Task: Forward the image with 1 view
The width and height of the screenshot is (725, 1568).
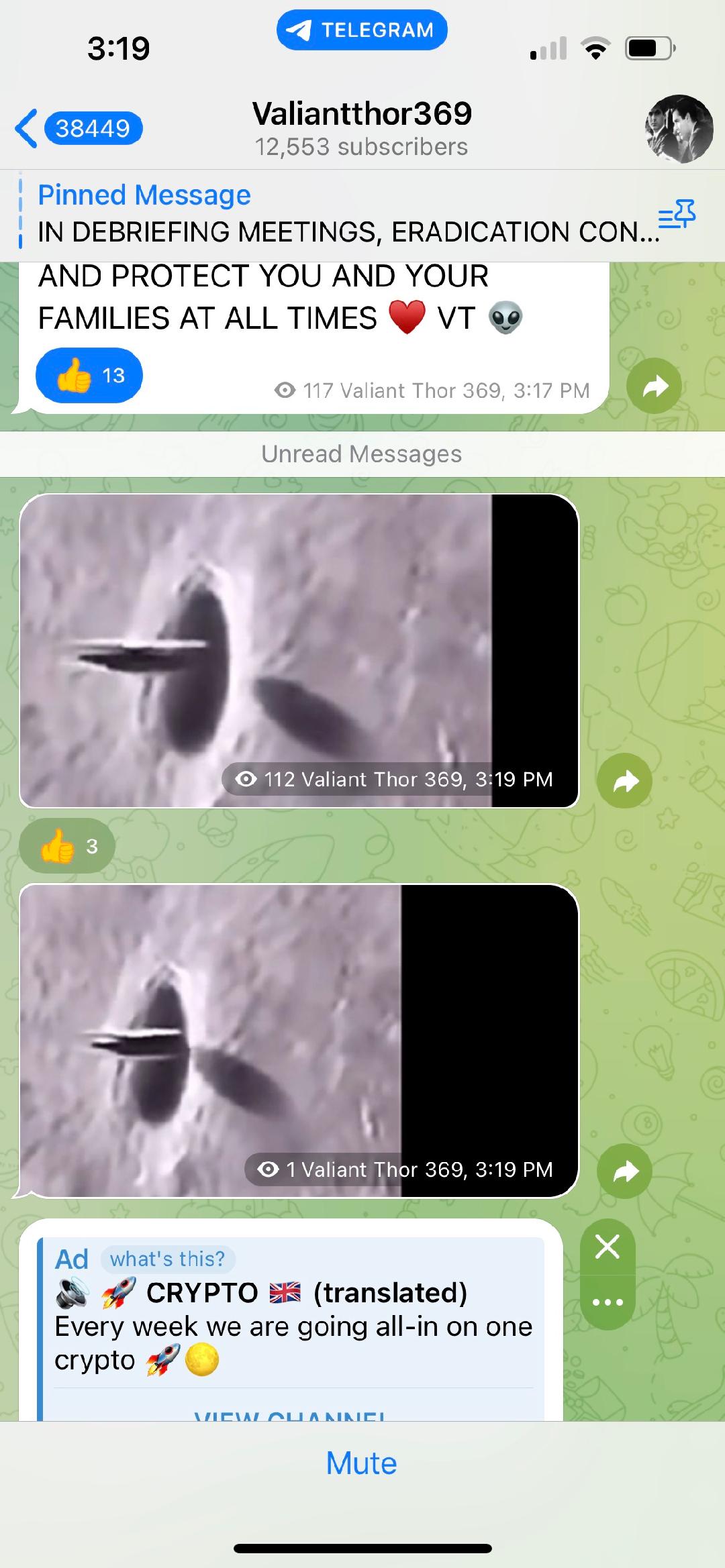Action: tap(624, 1171)
